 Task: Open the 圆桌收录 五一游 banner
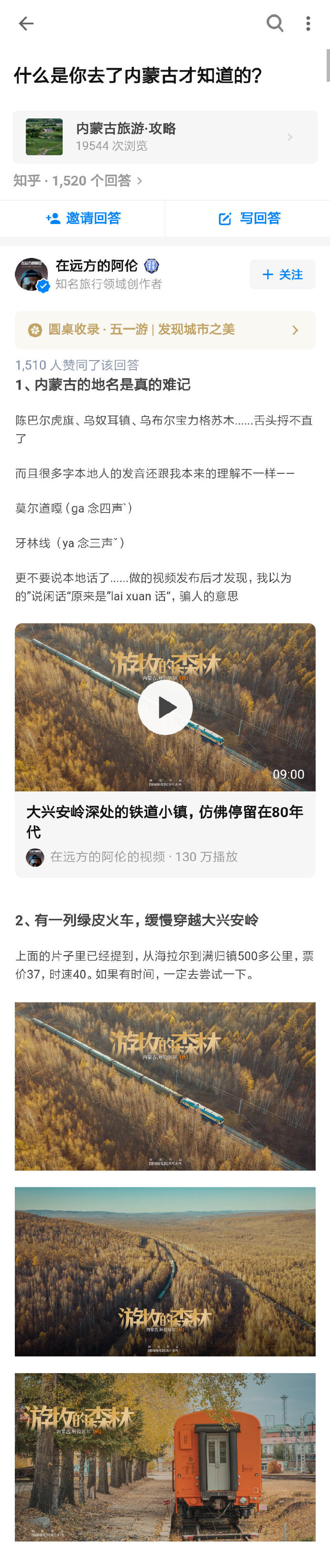(165, 330)
